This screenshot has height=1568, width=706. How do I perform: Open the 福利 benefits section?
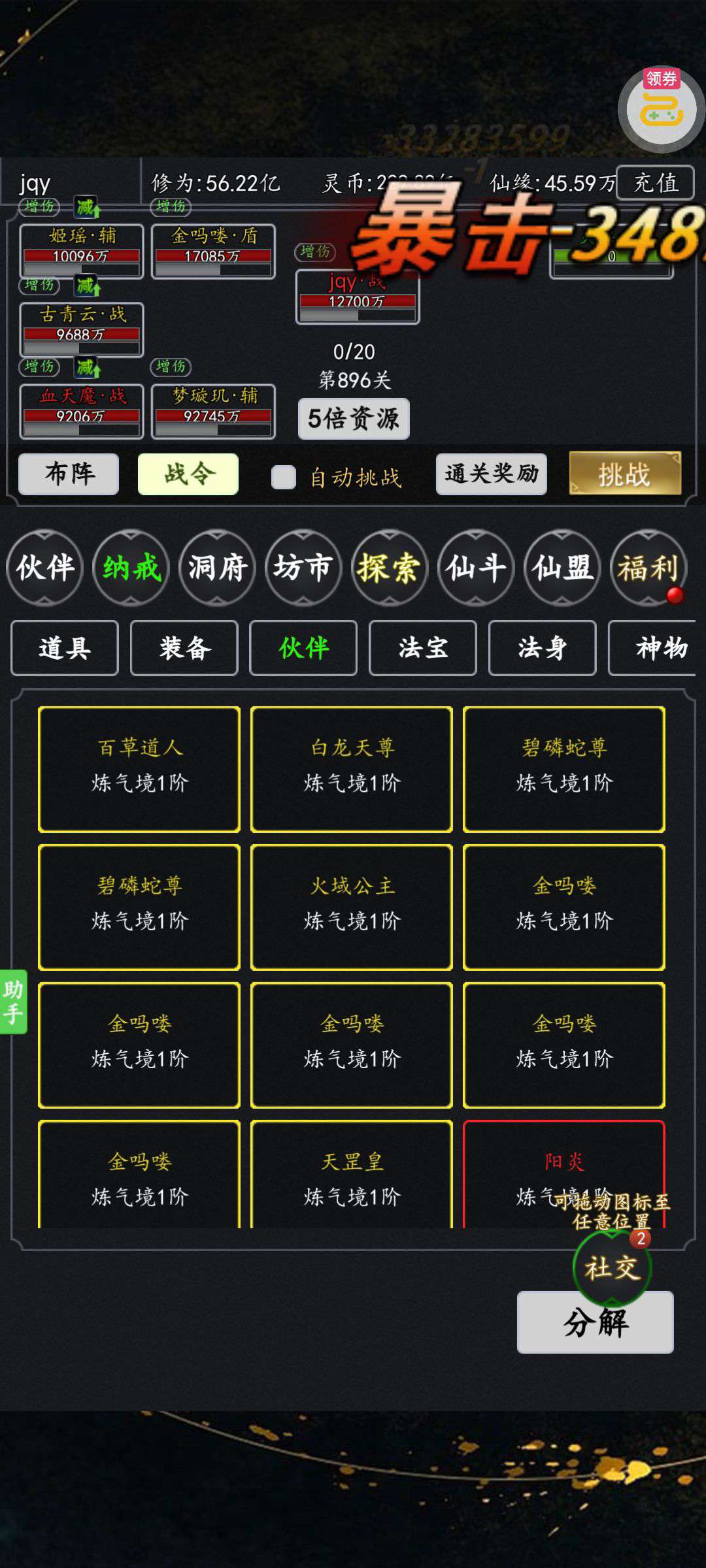(648, 567)
